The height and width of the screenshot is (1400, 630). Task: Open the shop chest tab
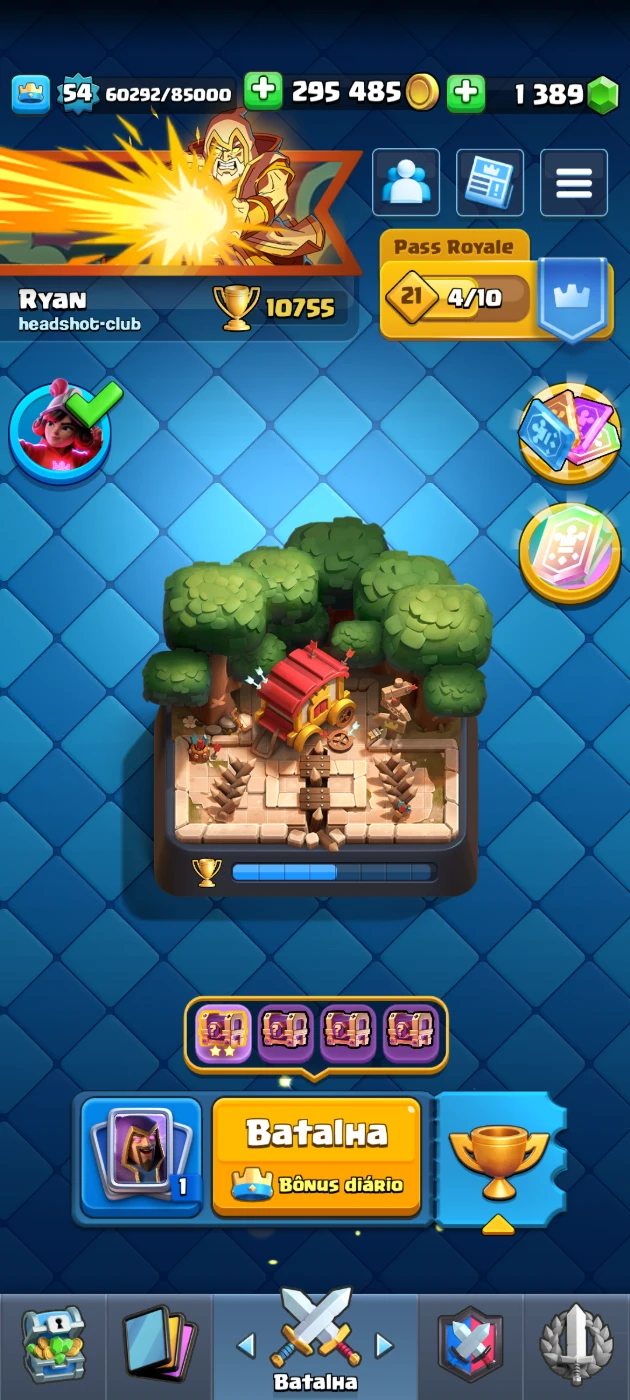pyautogui.click(x=53, y=1346)
